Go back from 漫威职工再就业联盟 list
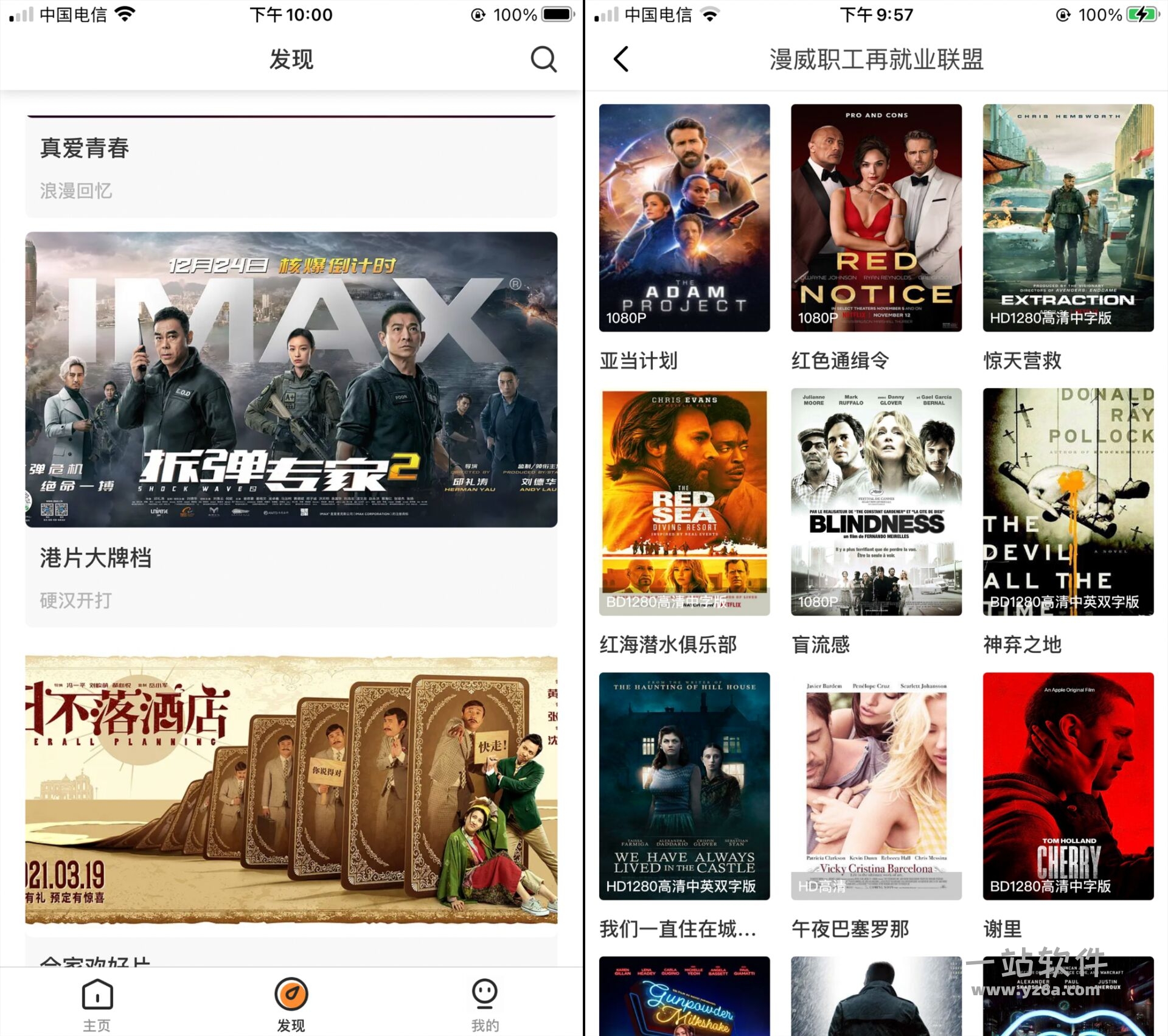Screen dimensions: 1168x1036 pos(621,59)
